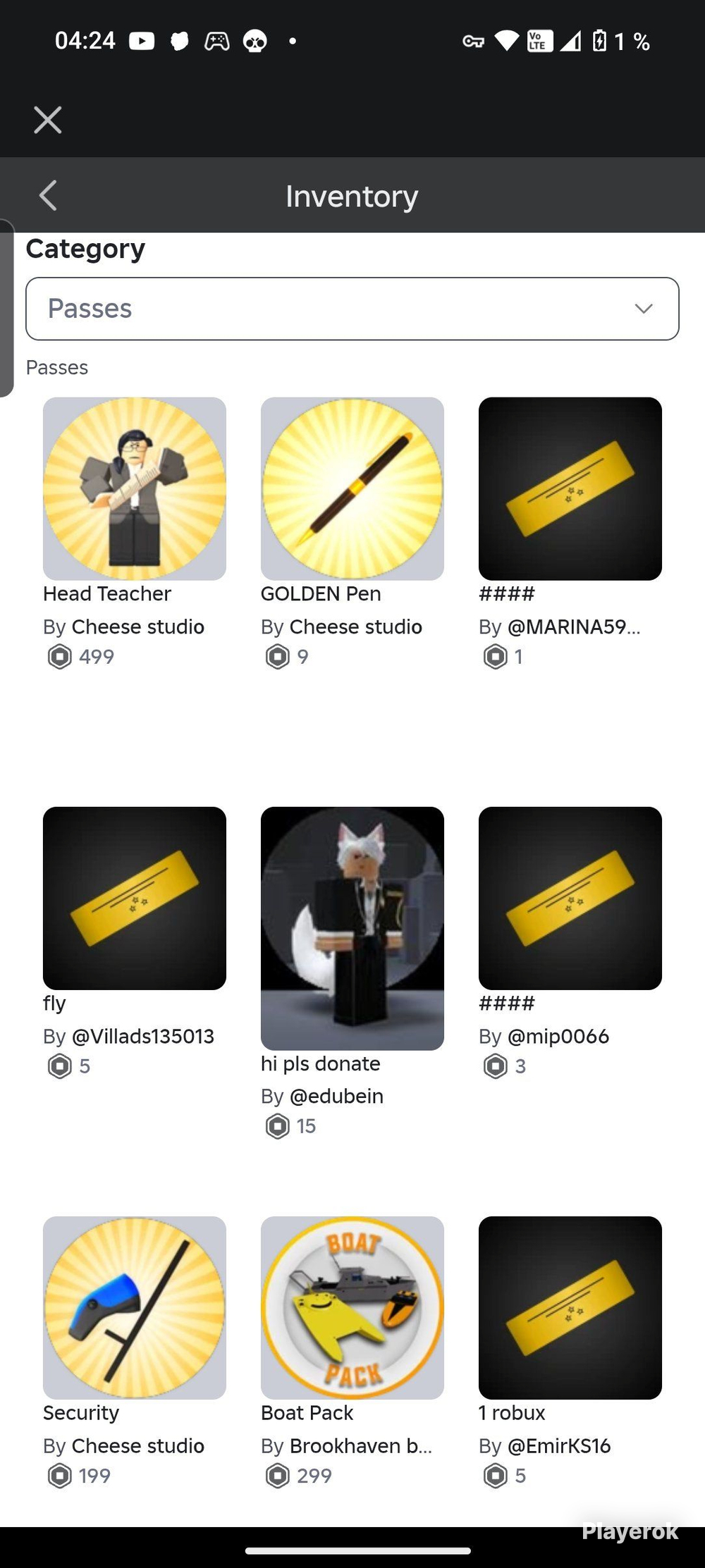The image size is (705, 1568).
Task: Open the #### pass by @mip0066
Action: [570, 899]
